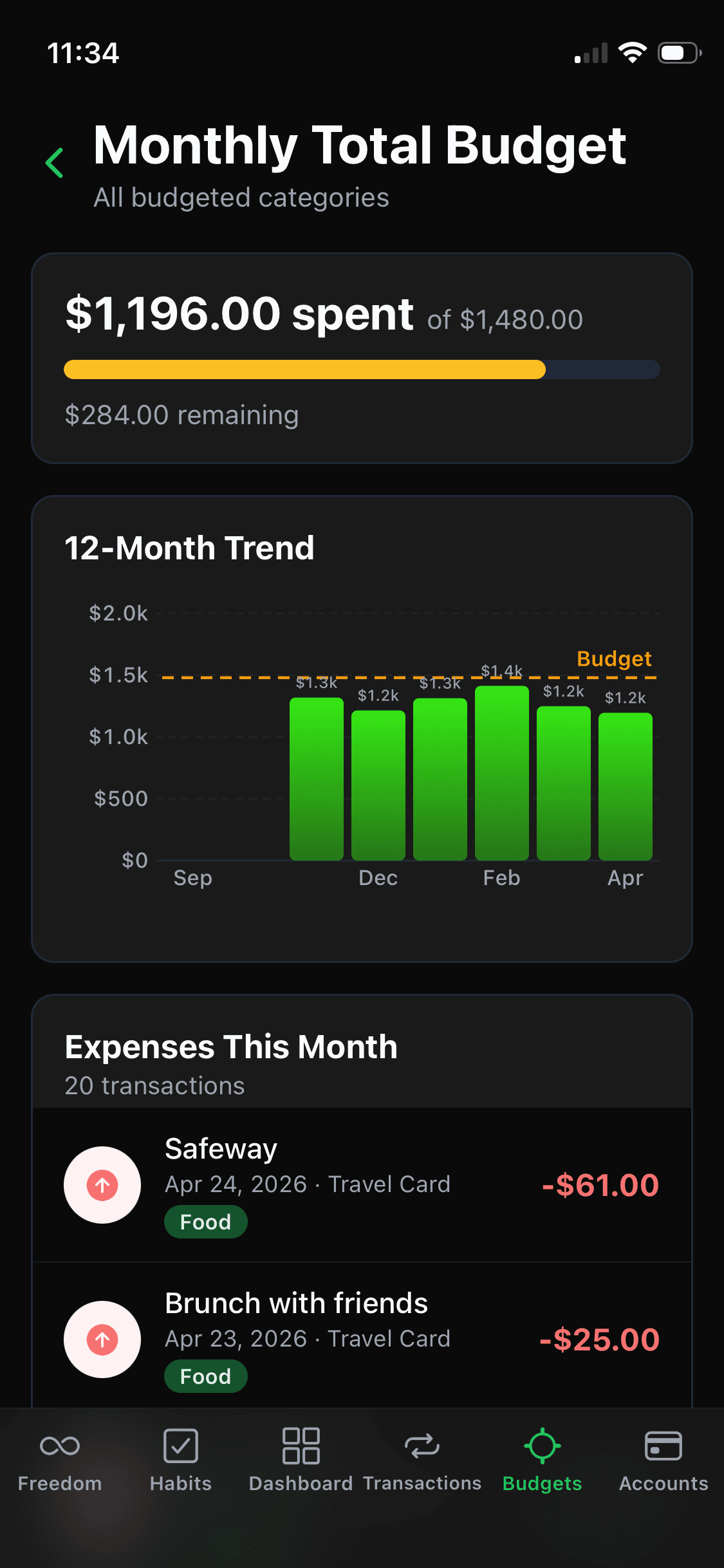Select the Brunch with friends expense icon
The image size is (724, 1568).
(102, 1339)
